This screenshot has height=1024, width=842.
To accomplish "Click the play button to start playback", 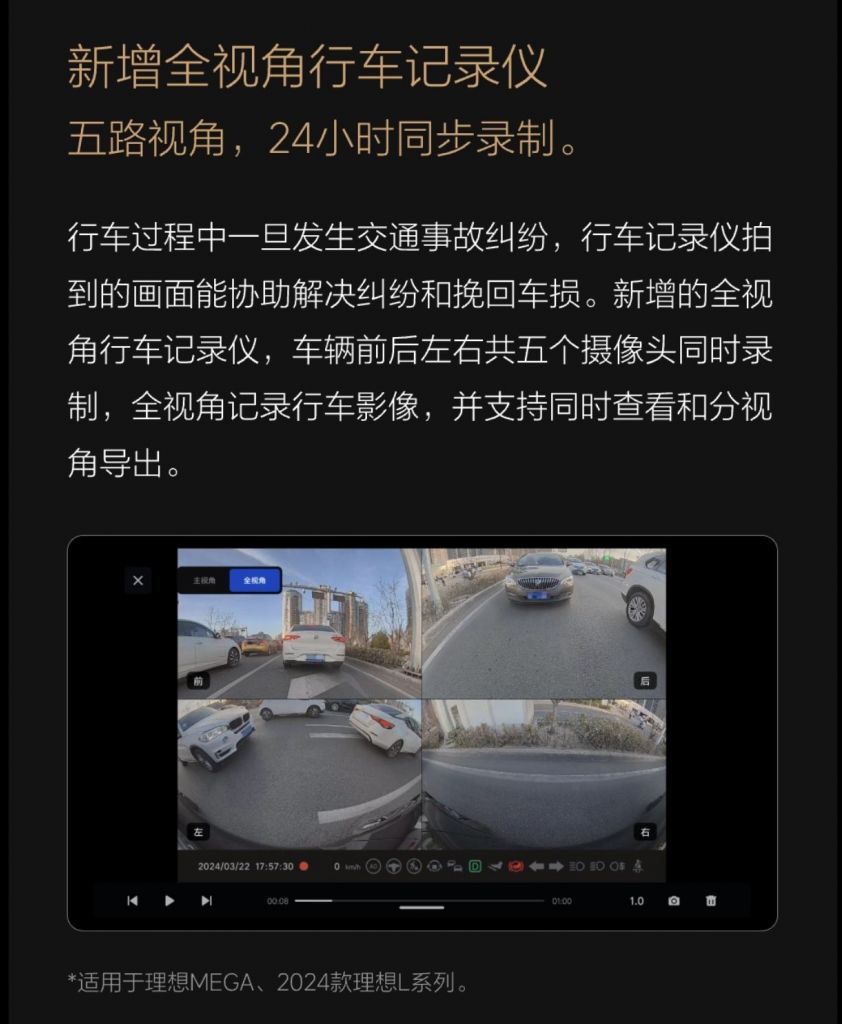I will click(x=169, y=901).
